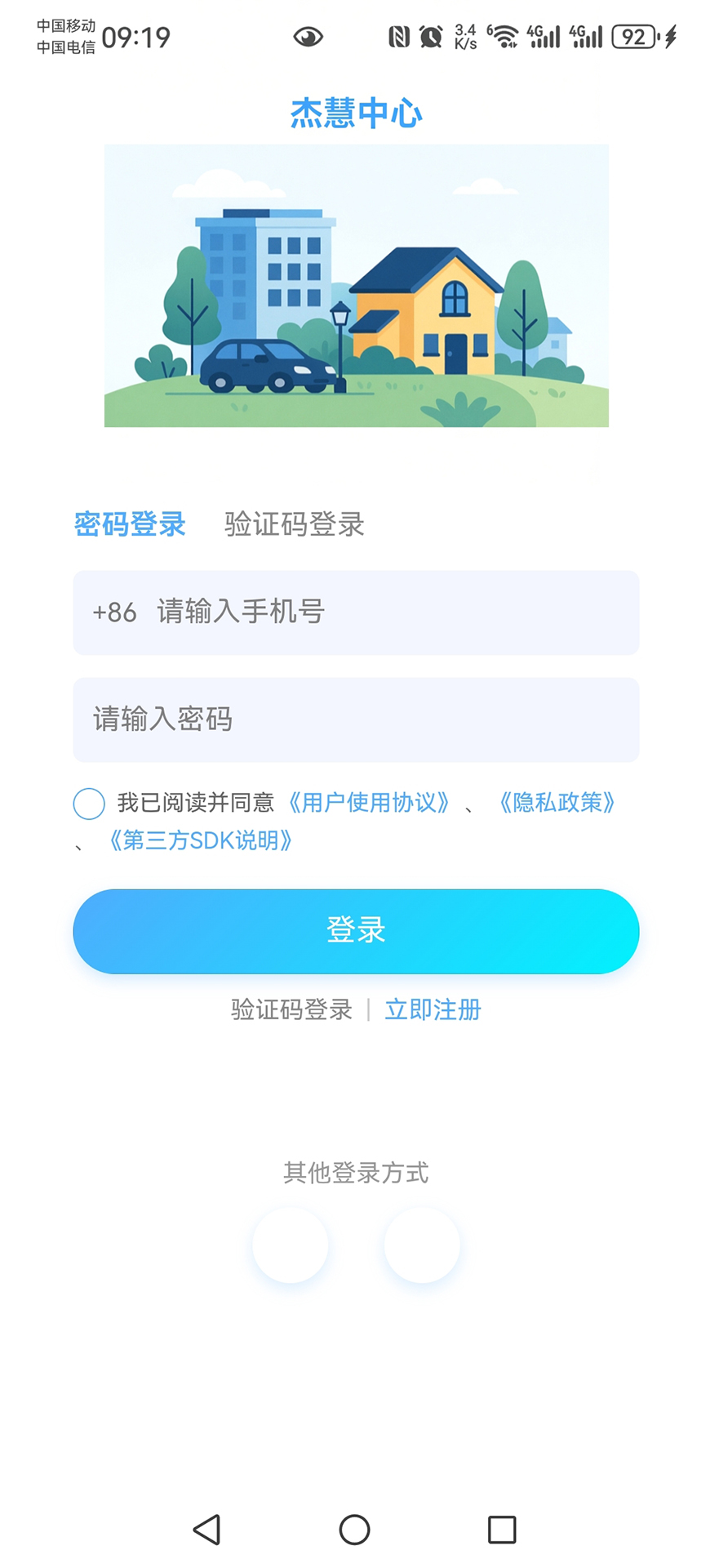Select the 密码登录 tab
The height and width of the screenshot is (1568, 710).
point(131,525)
